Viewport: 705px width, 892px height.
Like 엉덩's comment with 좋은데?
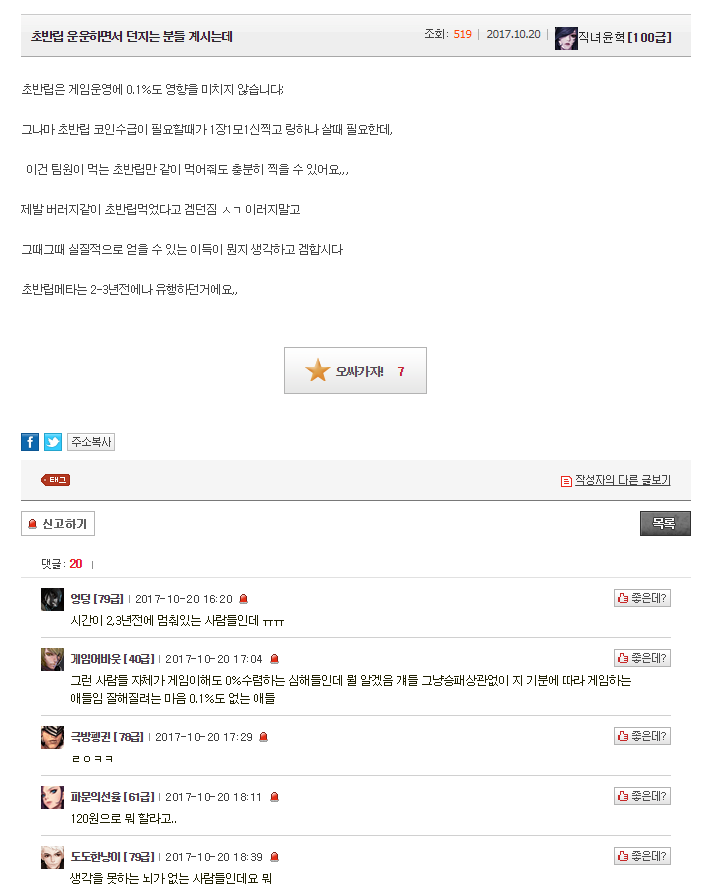point(642,598)
